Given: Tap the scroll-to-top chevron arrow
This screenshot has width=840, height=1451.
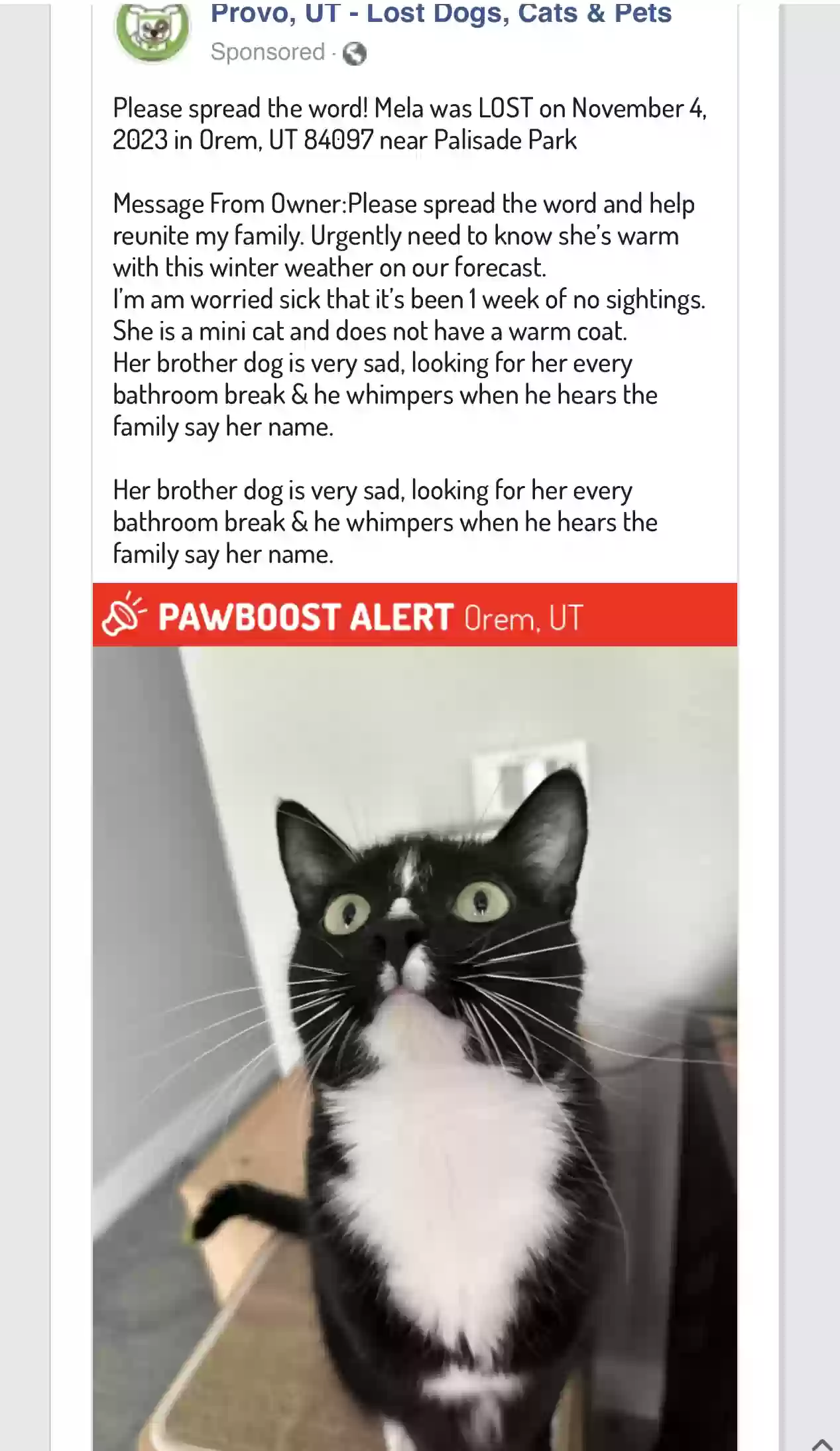Looking at the screenshot, I should tap(822, 1443).
